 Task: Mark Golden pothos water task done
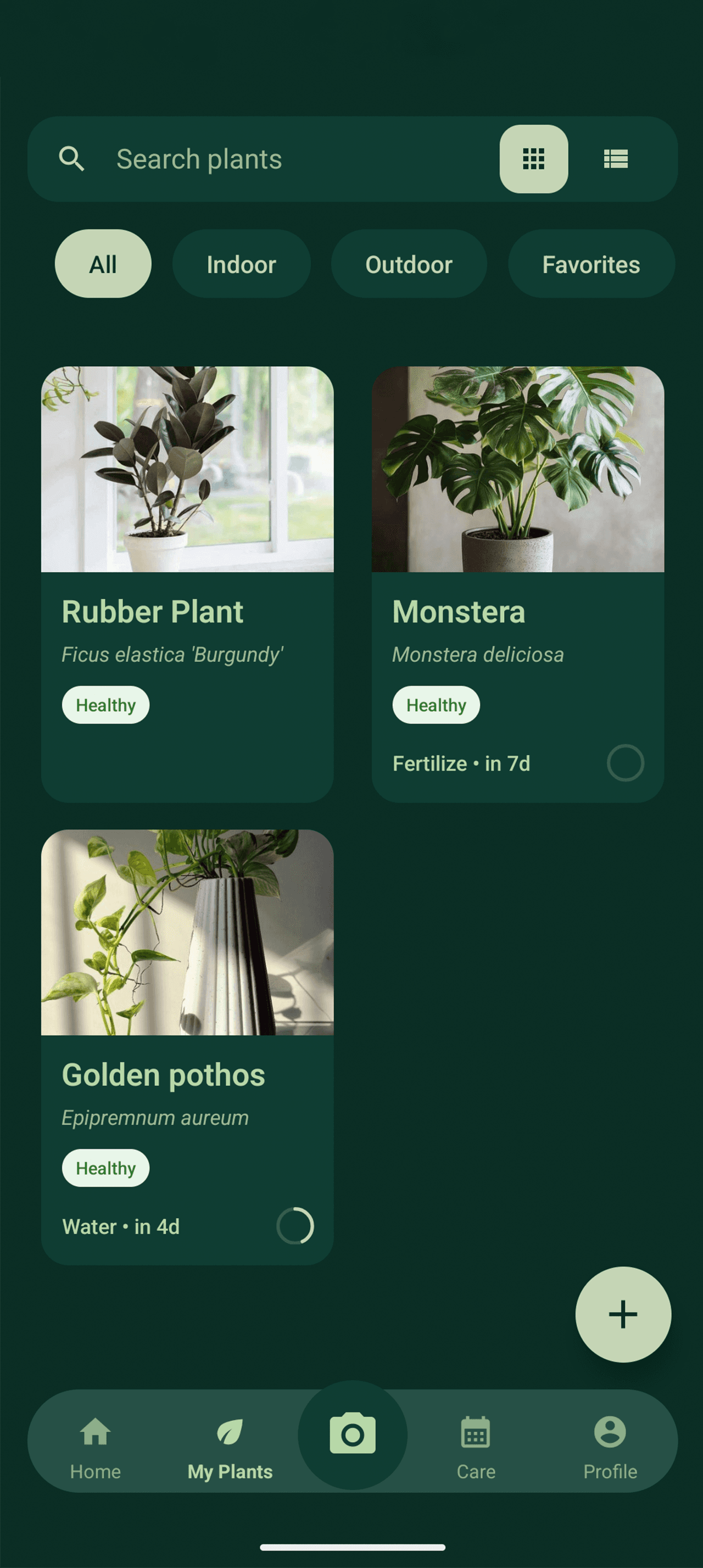295,1226
